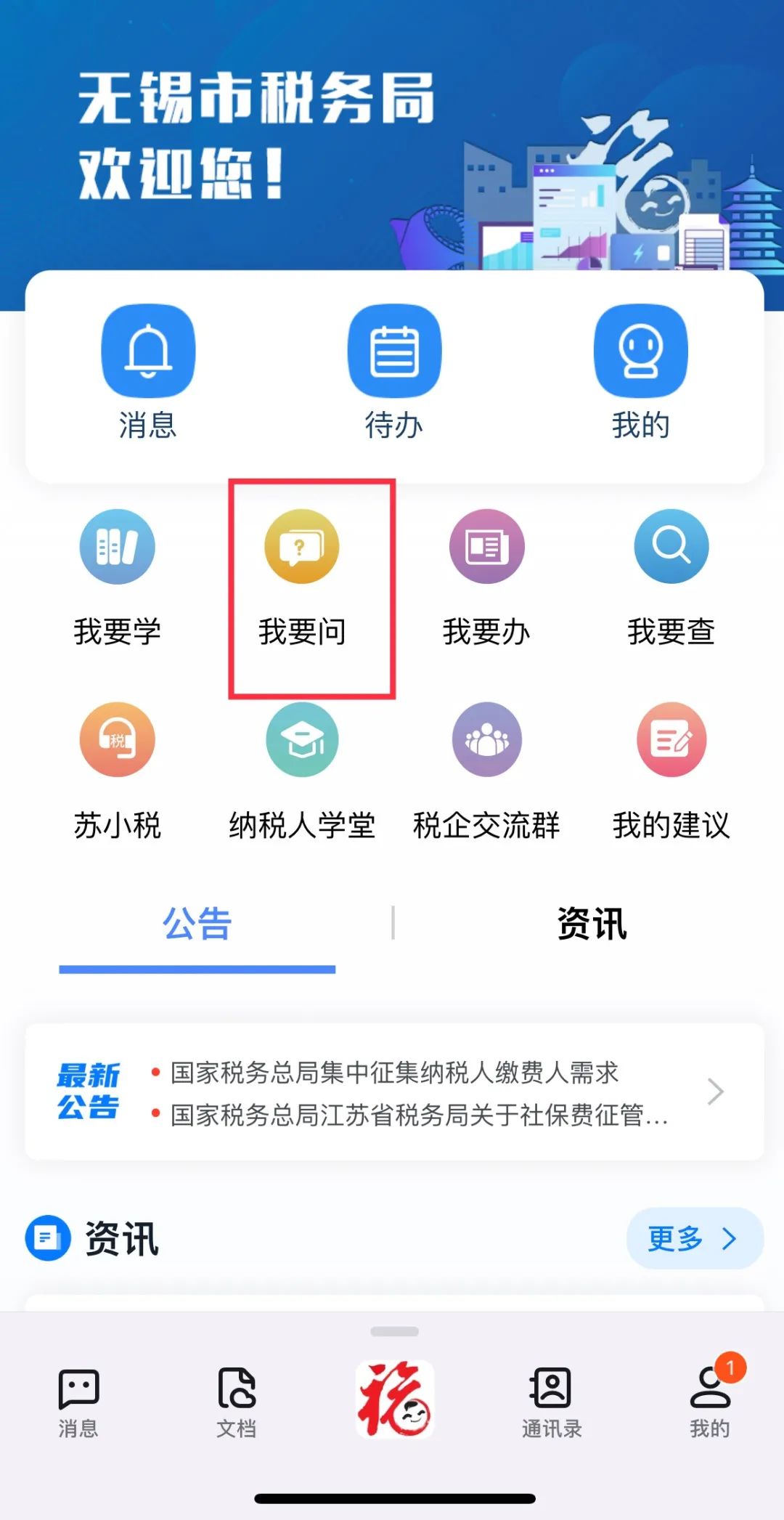Viewport: 784px width, 1520px height.
Task: Launch 苏小税 assistant
Action: [117, 772]
